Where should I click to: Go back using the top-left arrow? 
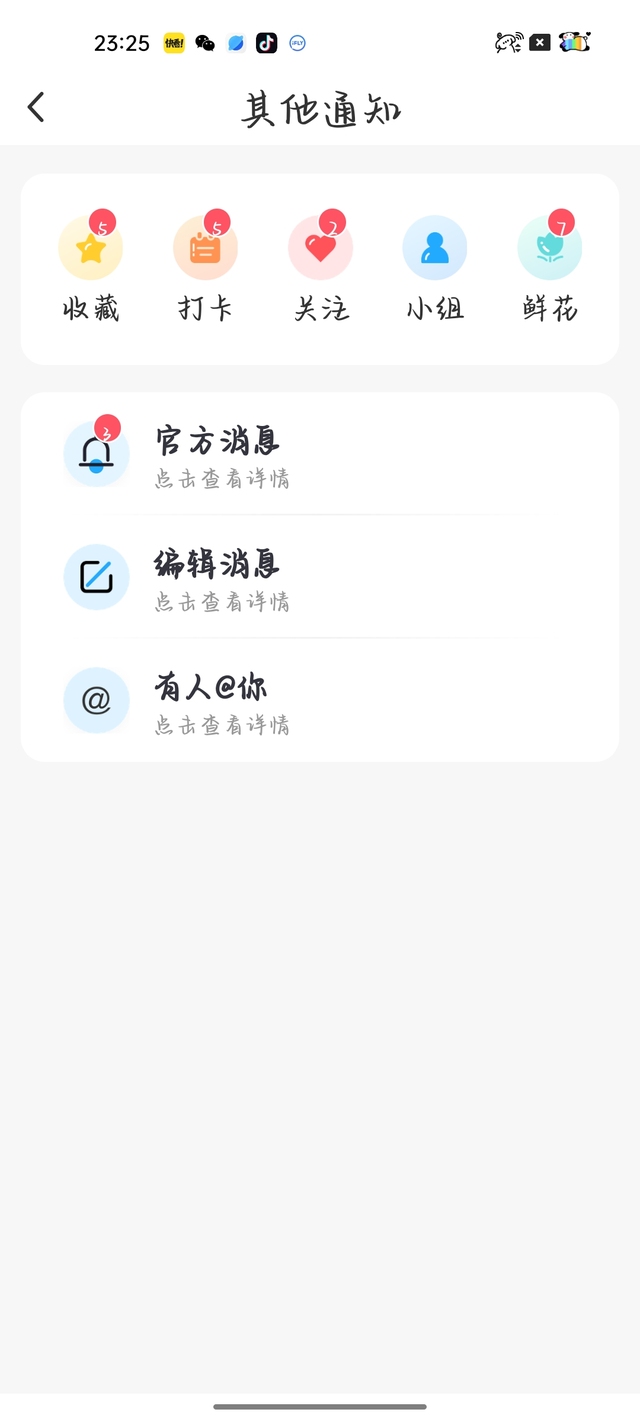36,107
